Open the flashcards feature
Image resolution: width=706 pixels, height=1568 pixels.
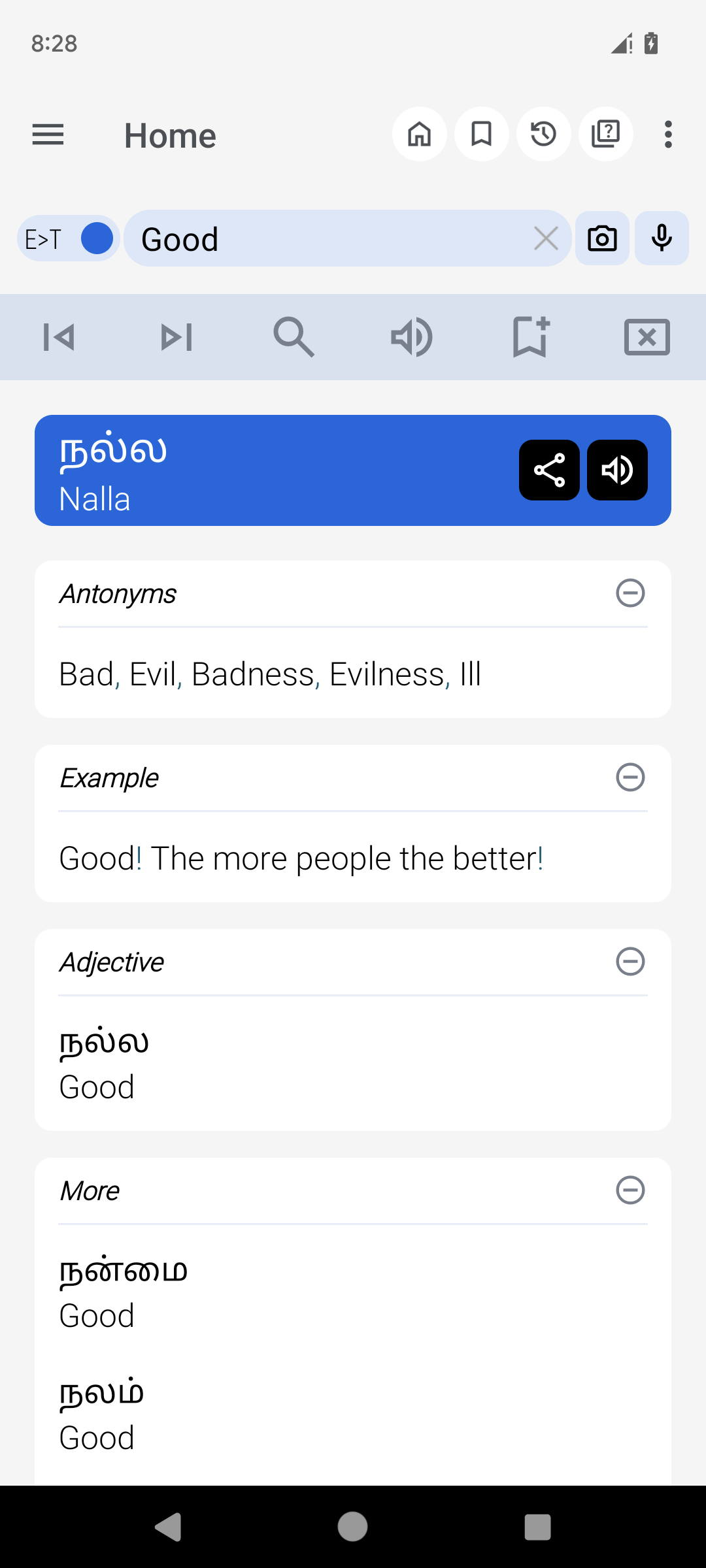[x=605, y=134]
